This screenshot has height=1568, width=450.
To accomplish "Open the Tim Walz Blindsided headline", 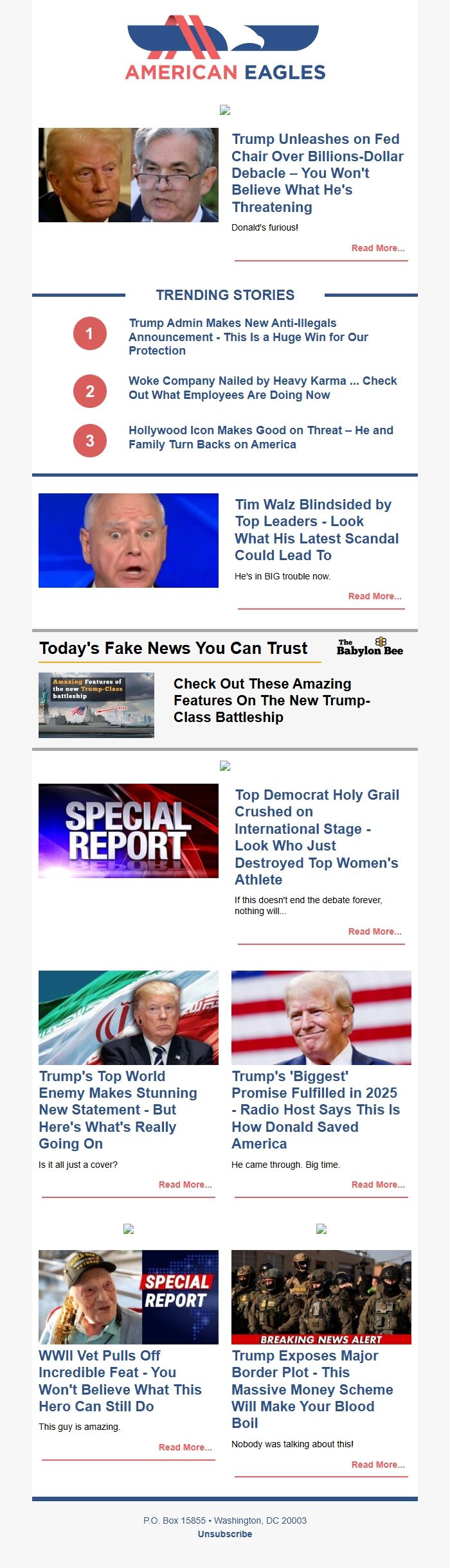I will pyautogui.click(x=316, y=530).
